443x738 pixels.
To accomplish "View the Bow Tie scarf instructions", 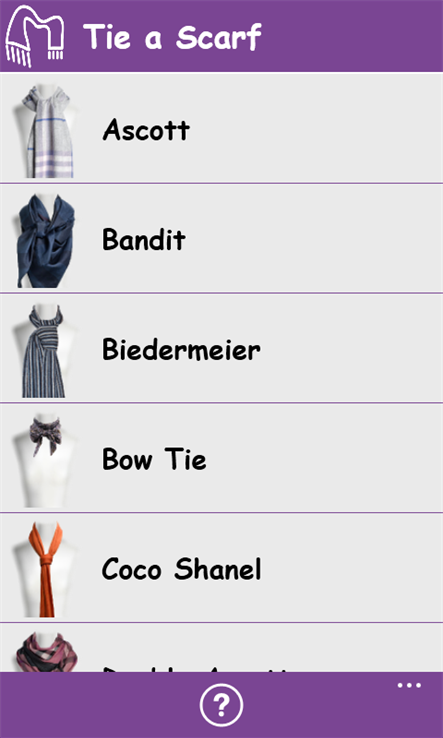I will [221, 458].
